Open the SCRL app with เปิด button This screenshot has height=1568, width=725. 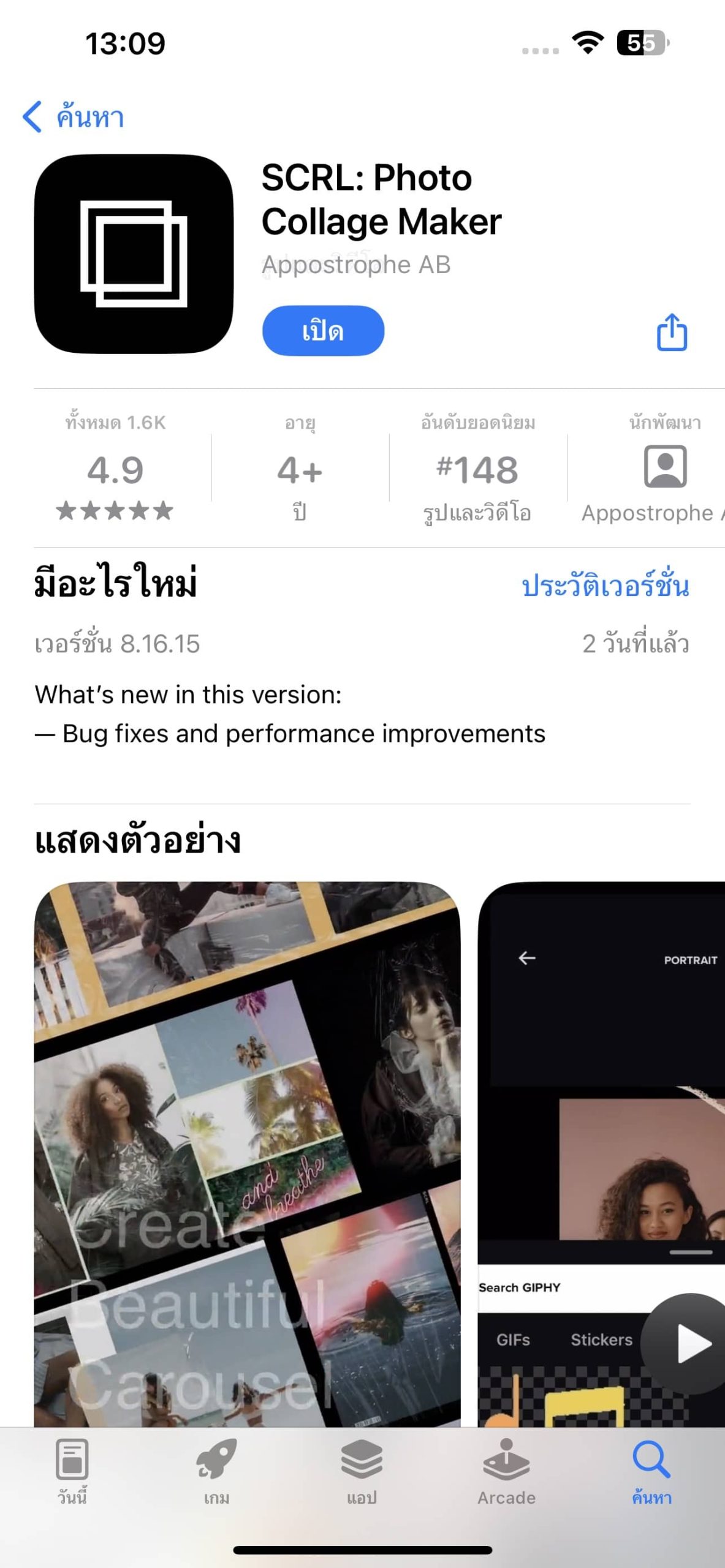tap(323, 331)
